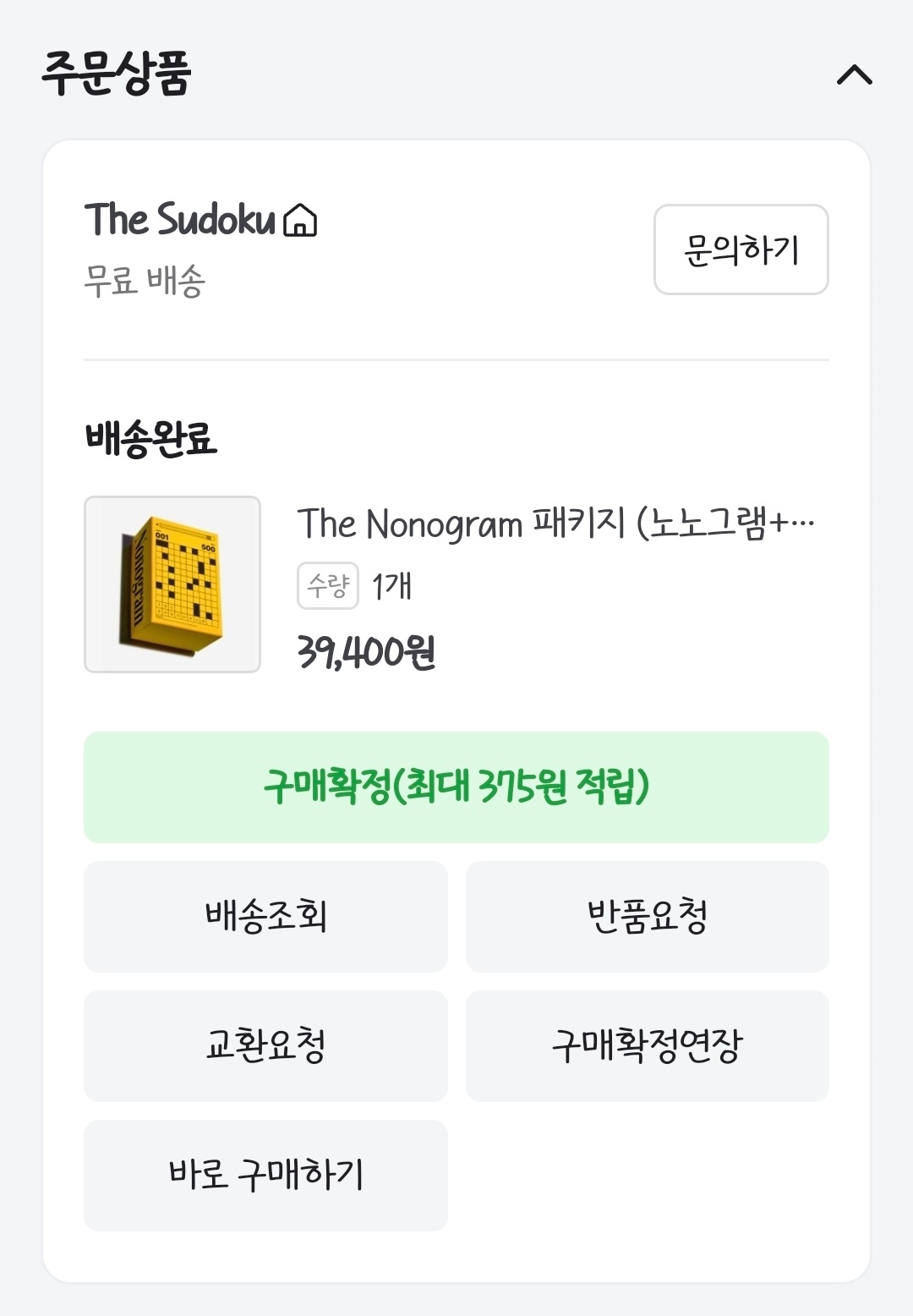Check delivery with 배송조회
Screen dimensions: 913x1316
pos(265,917)
